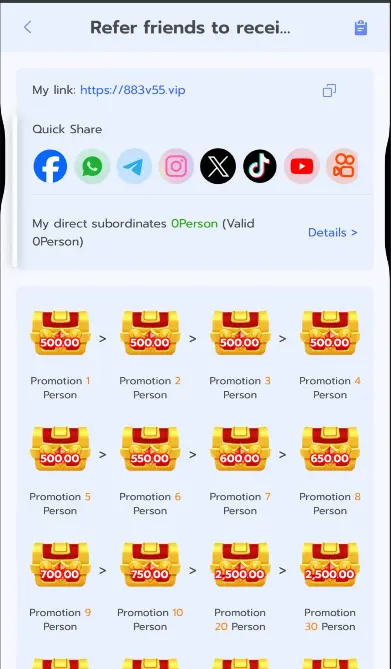Open the clipboard records icon

pyautogui.click(x=361, y=28)
